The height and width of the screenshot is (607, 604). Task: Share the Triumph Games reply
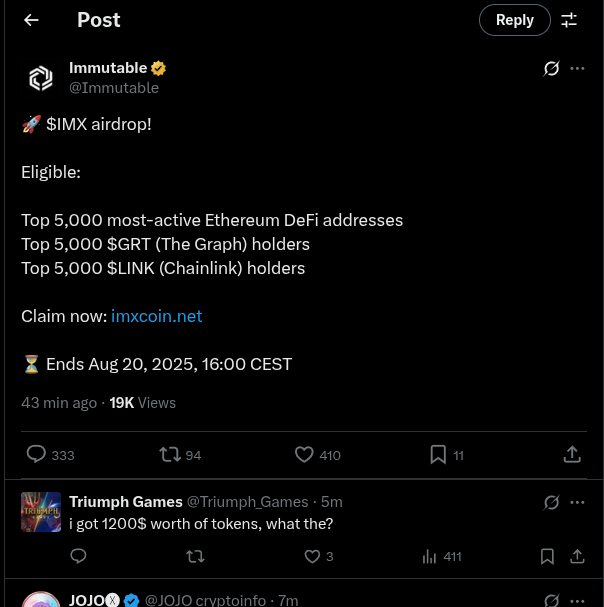click(577, 556)
